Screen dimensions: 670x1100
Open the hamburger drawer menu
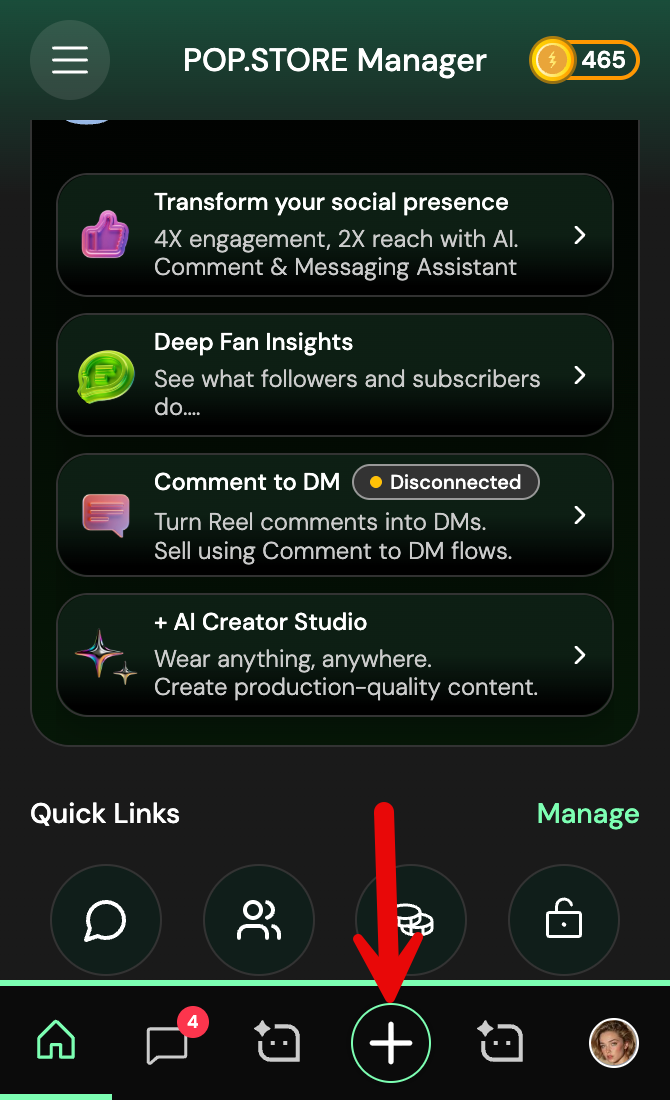70,60
